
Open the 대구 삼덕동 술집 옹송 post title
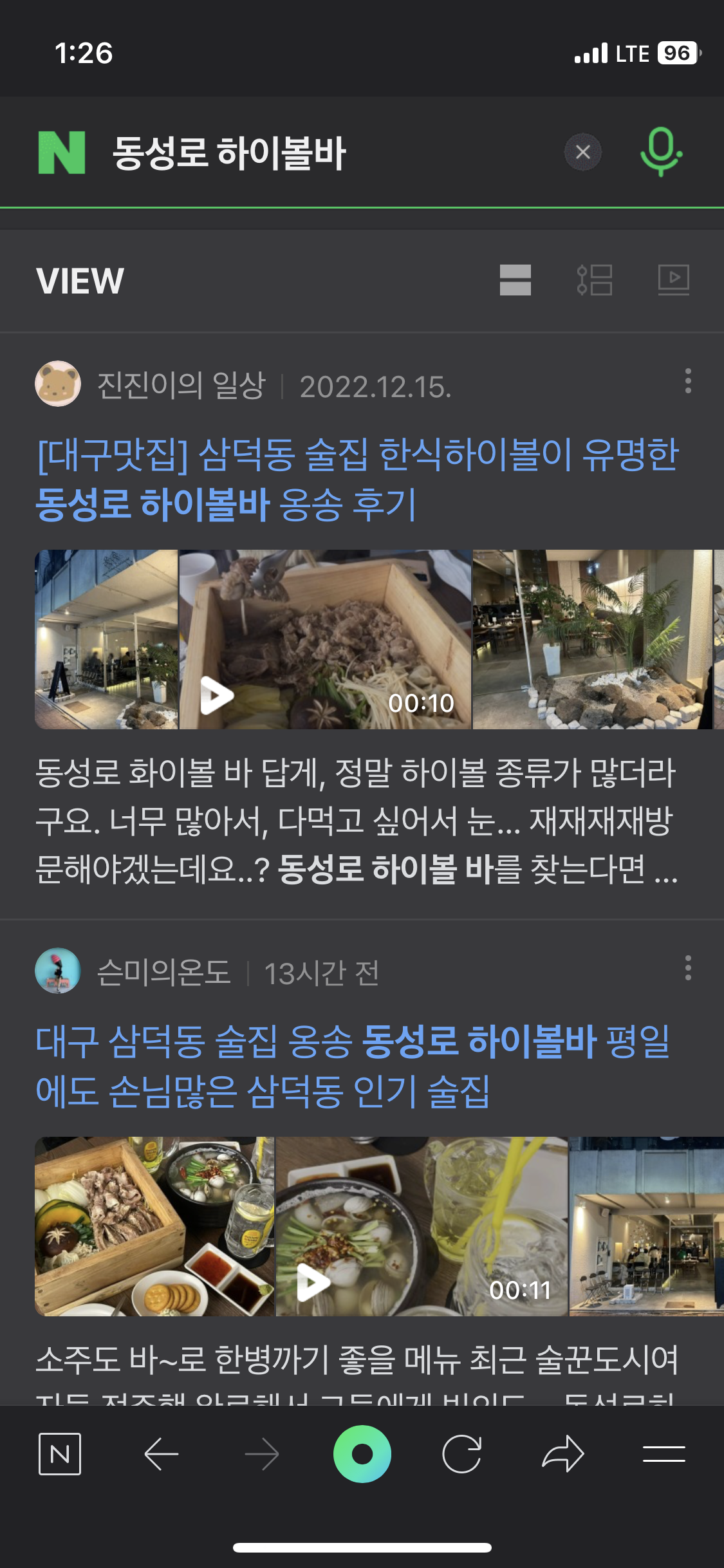pos(353,1066)
